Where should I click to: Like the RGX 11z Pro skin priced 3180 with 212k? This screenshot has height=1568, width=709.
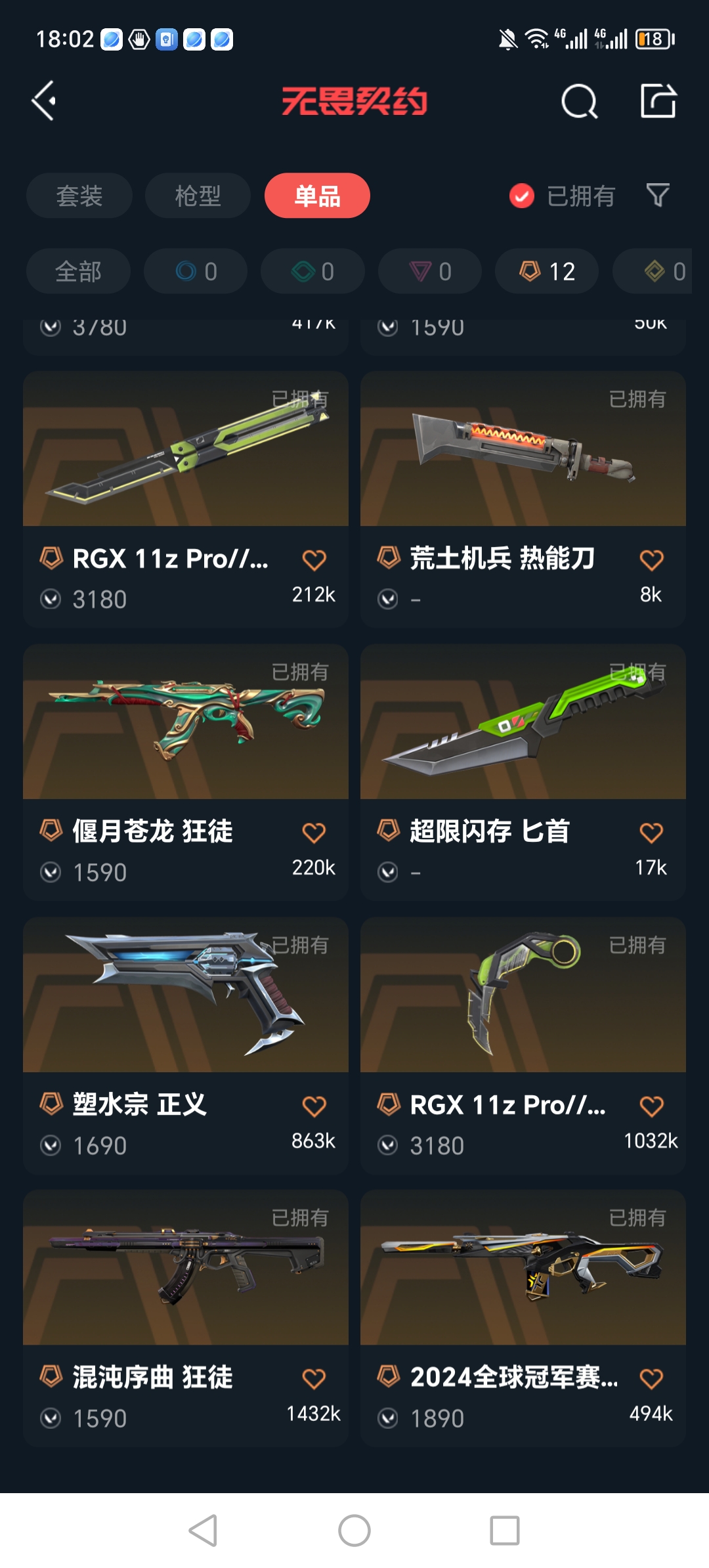coord(314,560)
